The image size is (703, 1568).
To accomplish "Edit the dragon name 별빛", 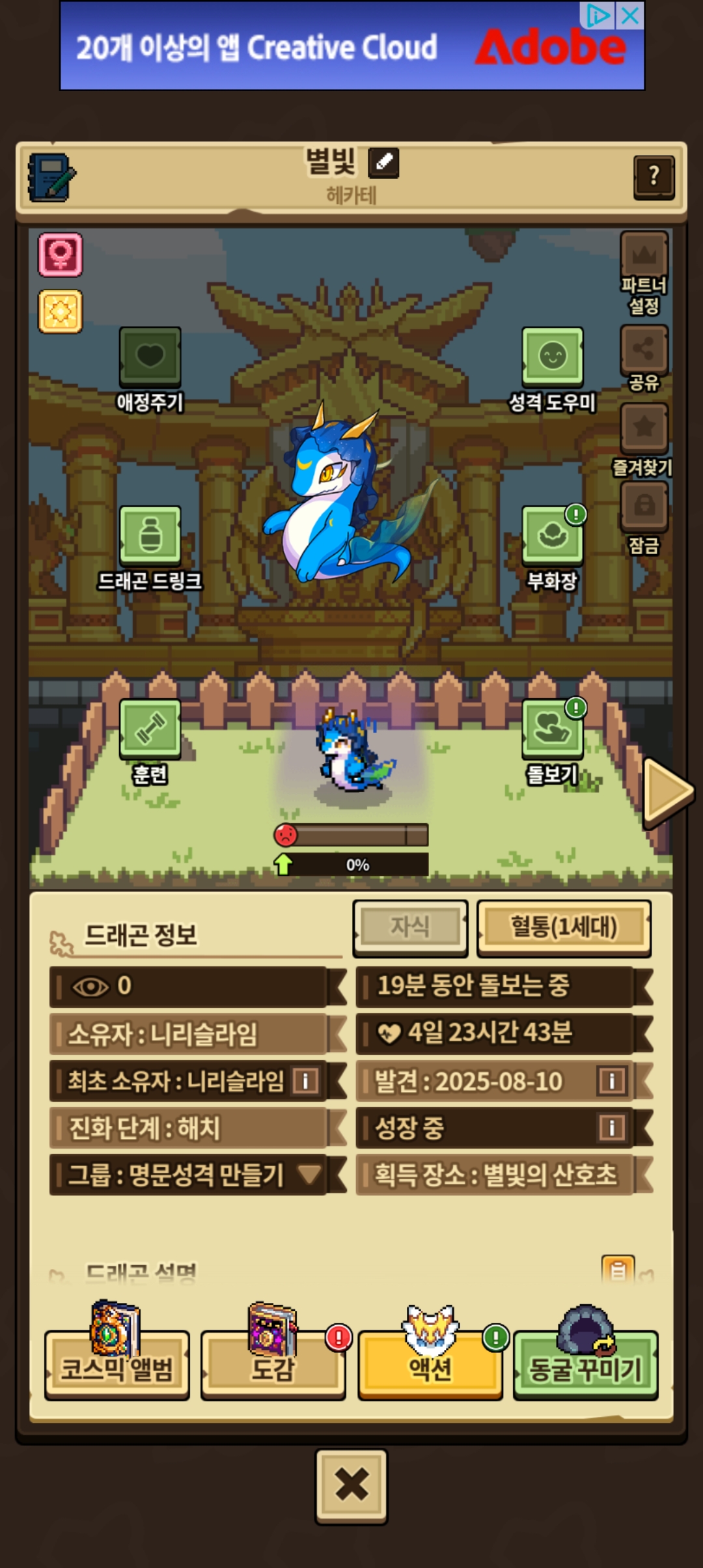I will pyautogui.click(x=383, y=163).
